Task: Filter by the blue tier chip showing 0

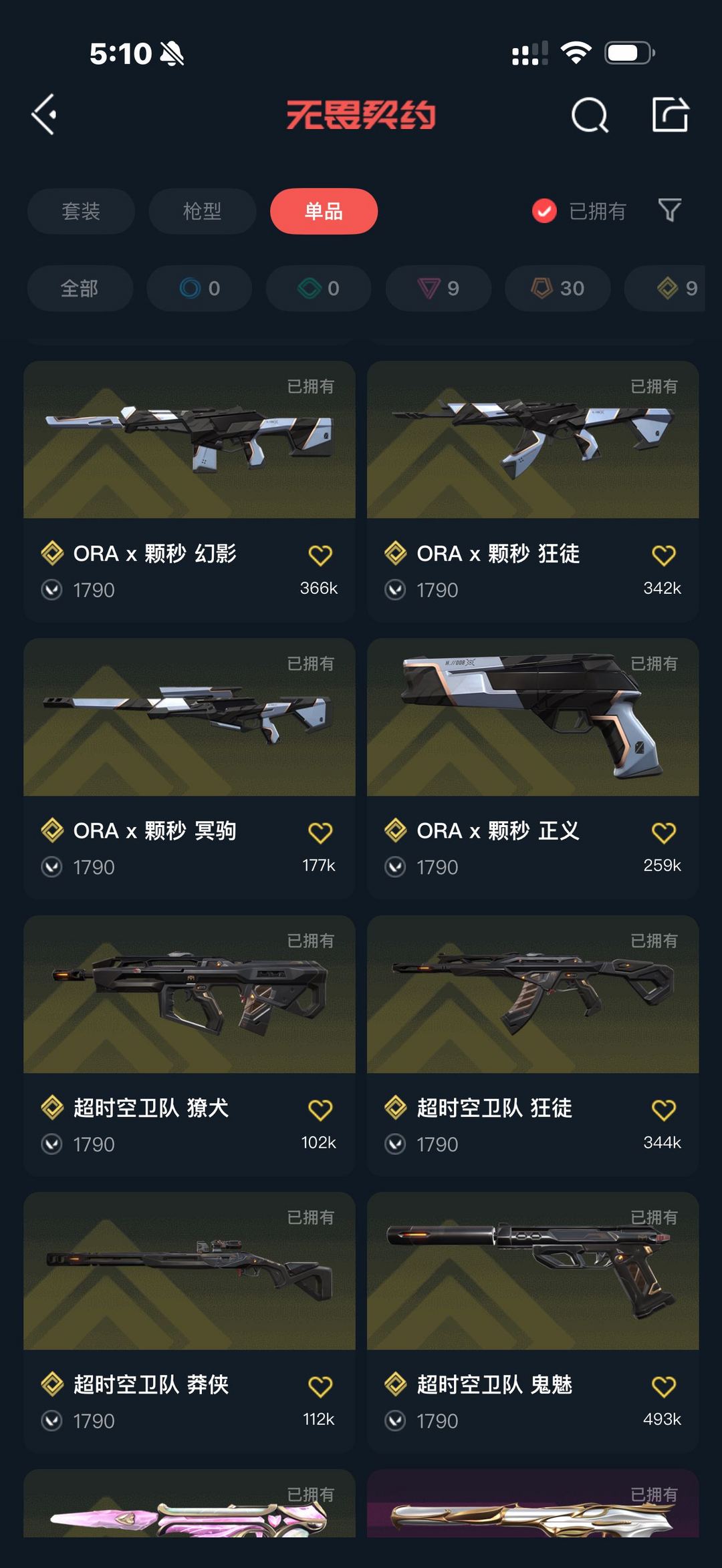Action: 199,288
